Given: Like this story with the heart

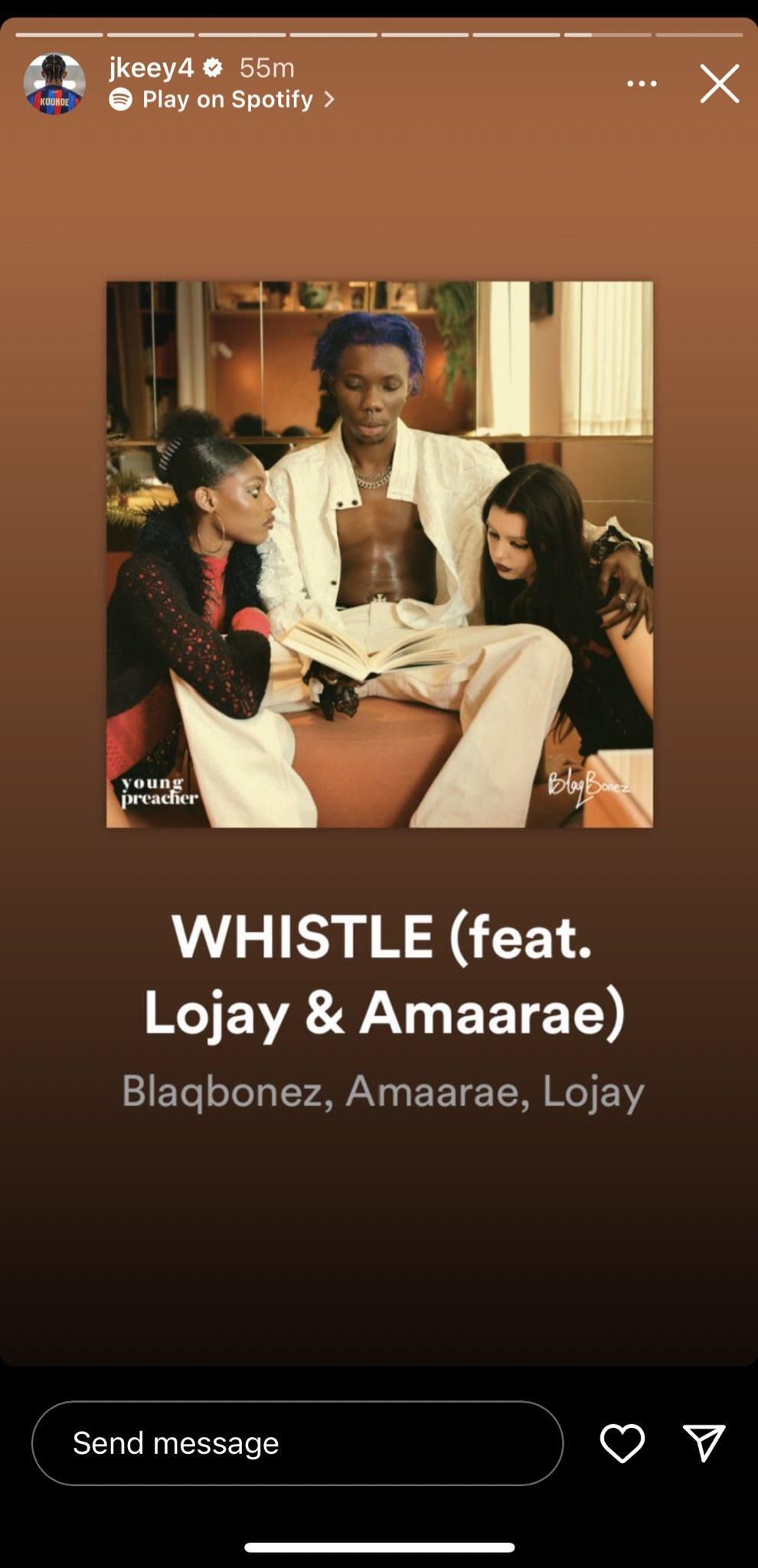Looking at the screenshot, I should 622,1443.
